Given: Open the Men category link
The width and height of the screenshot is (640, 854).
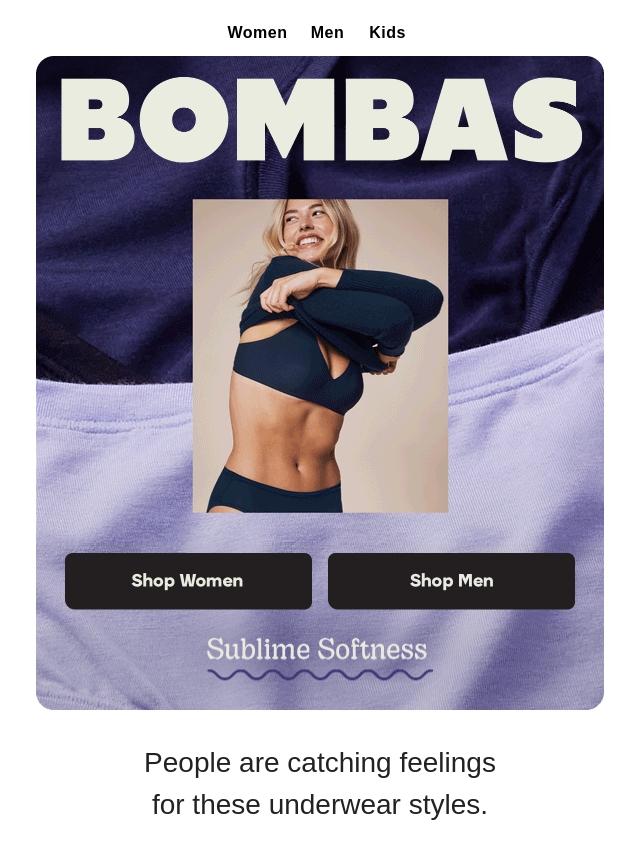Looking at the screenshot, I should pos(327,33).
